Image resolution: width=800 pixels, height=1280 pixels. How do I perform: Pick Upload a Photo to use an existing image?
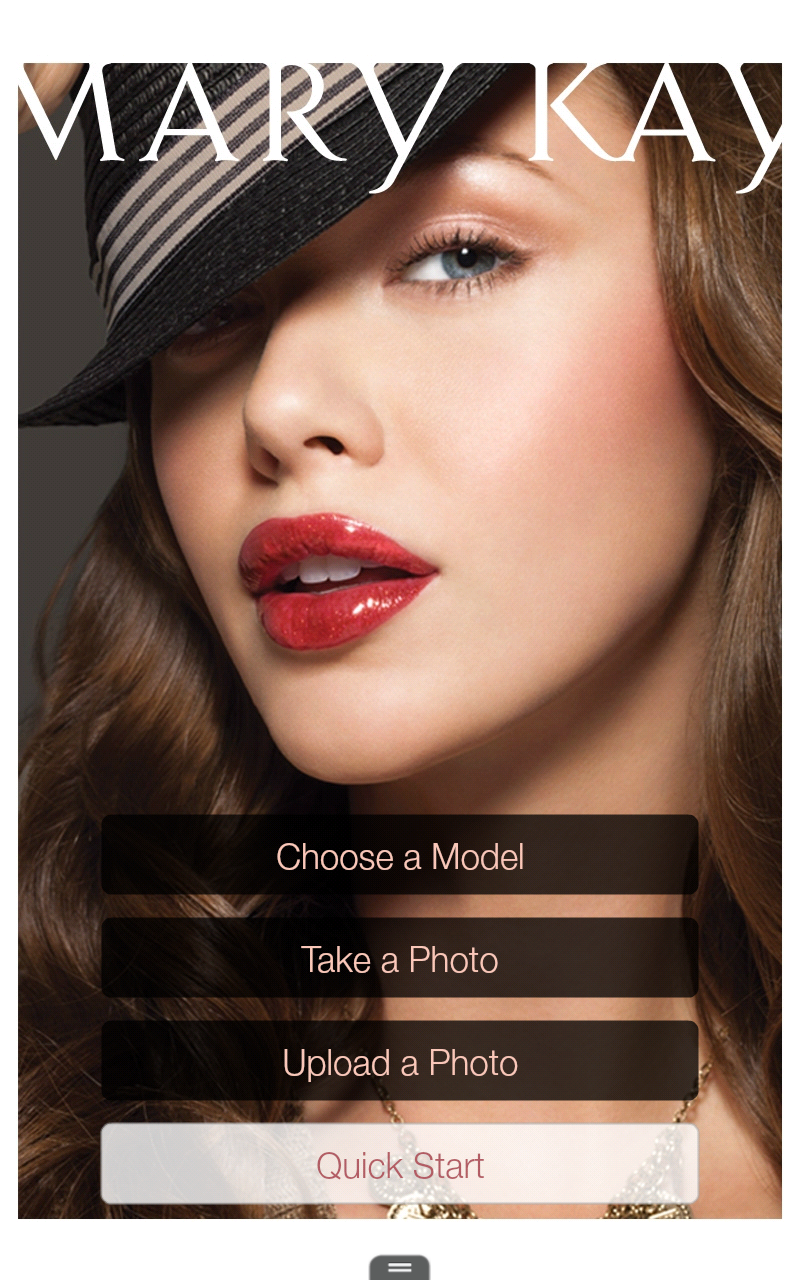(400, 1063)
